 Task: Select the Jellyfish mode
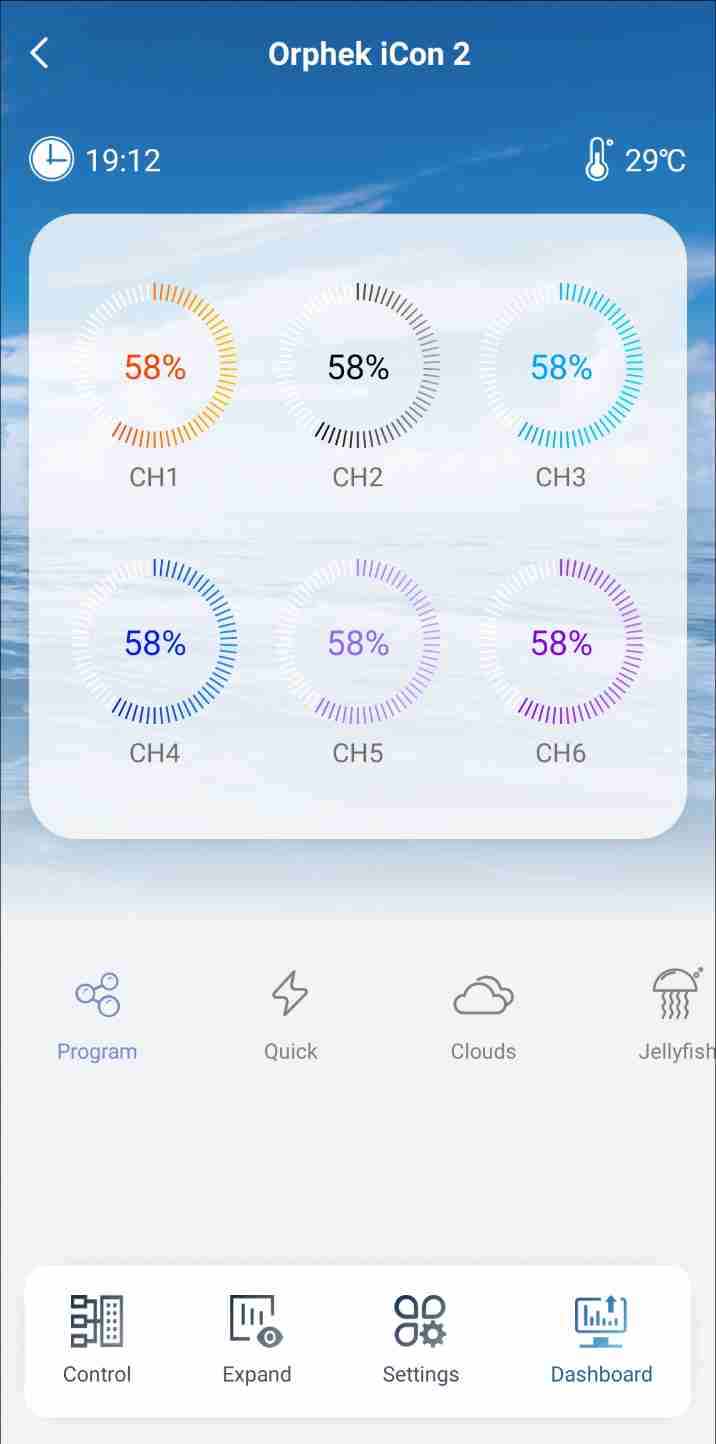pyautogui.click(x=677, y=1016)
